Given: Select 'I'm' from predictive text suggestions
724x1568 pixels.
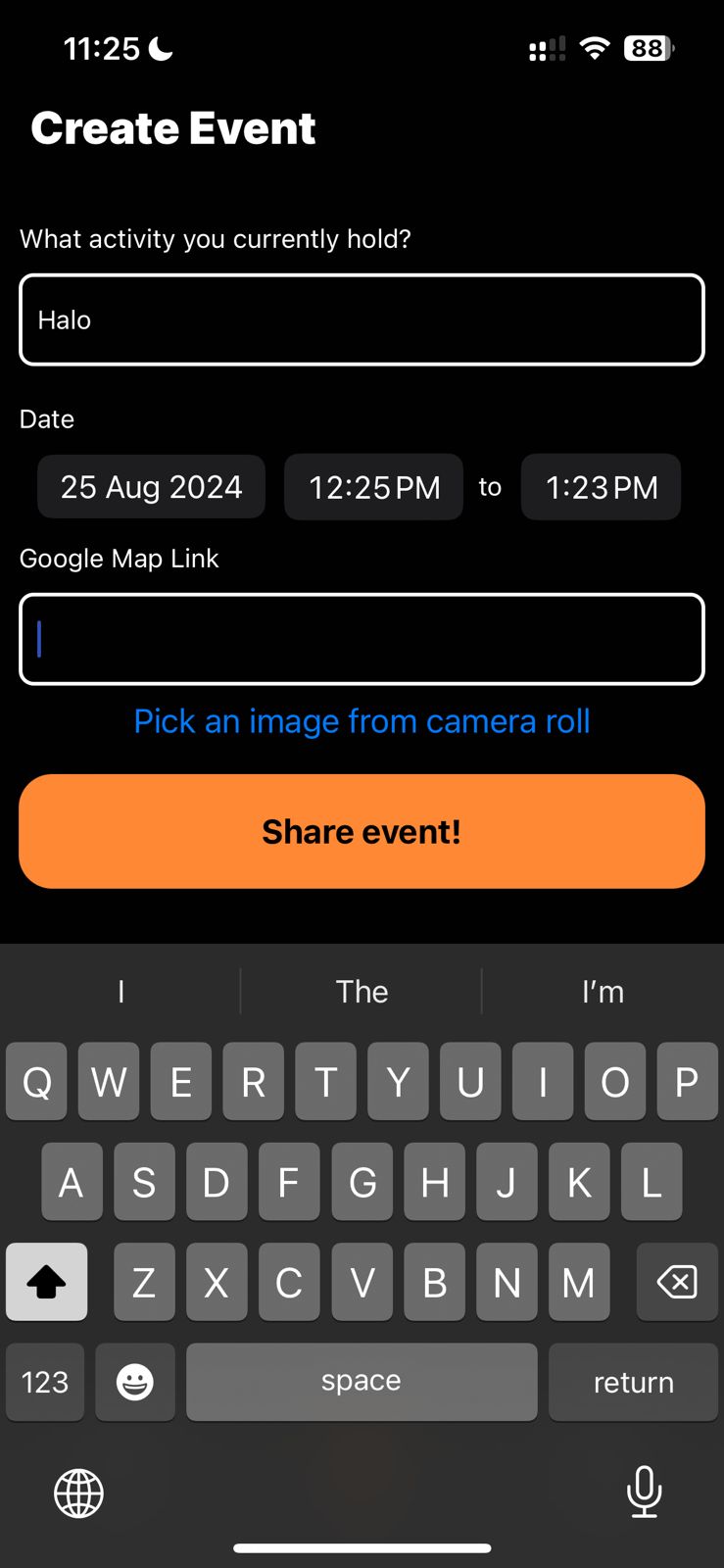Looking at the screenshot, I should (603, 991).
